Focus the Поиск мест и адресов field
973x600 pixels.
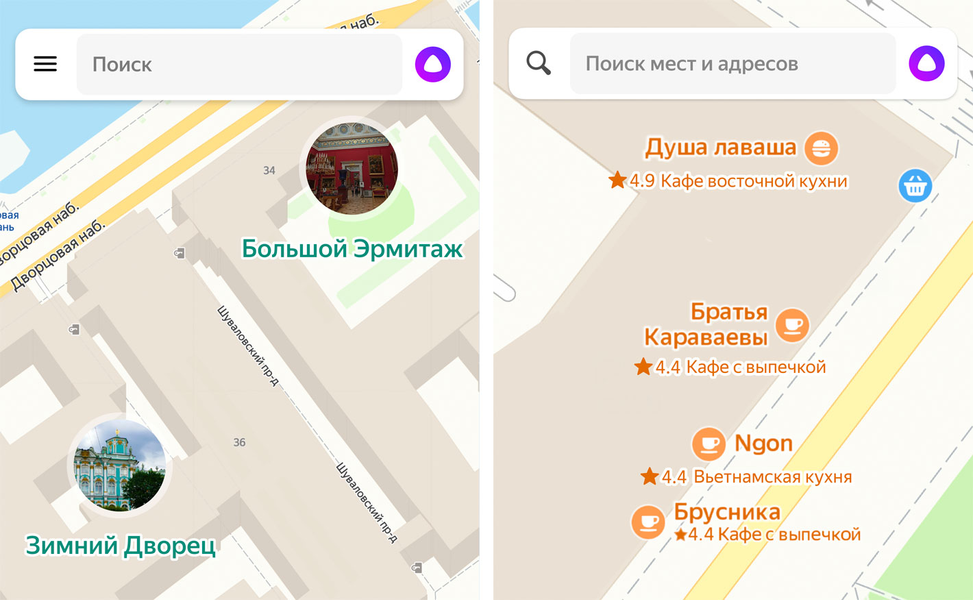732,64
